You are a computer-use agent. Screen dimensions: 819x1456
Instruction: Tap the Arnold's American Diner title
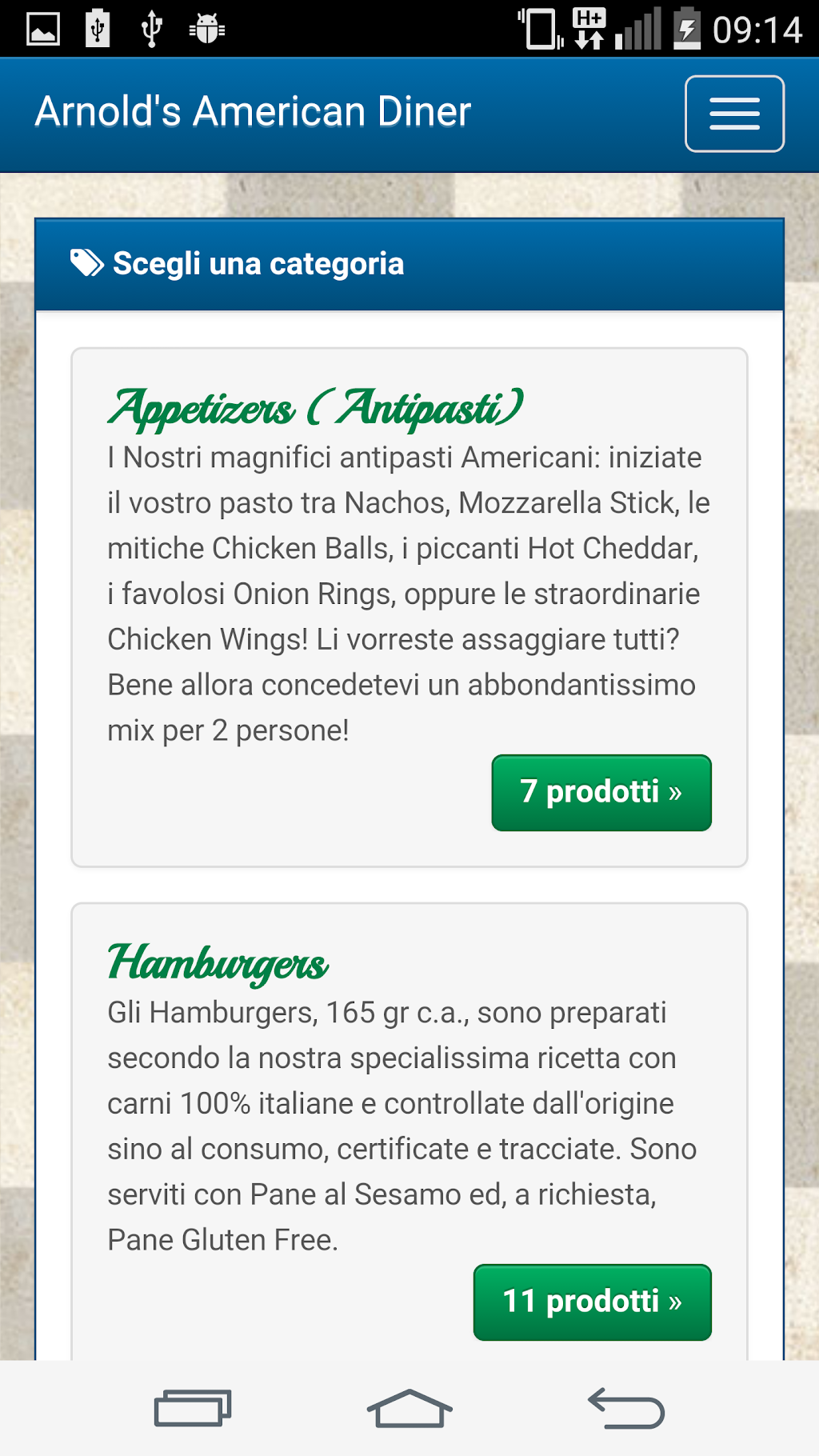point(253,112)
